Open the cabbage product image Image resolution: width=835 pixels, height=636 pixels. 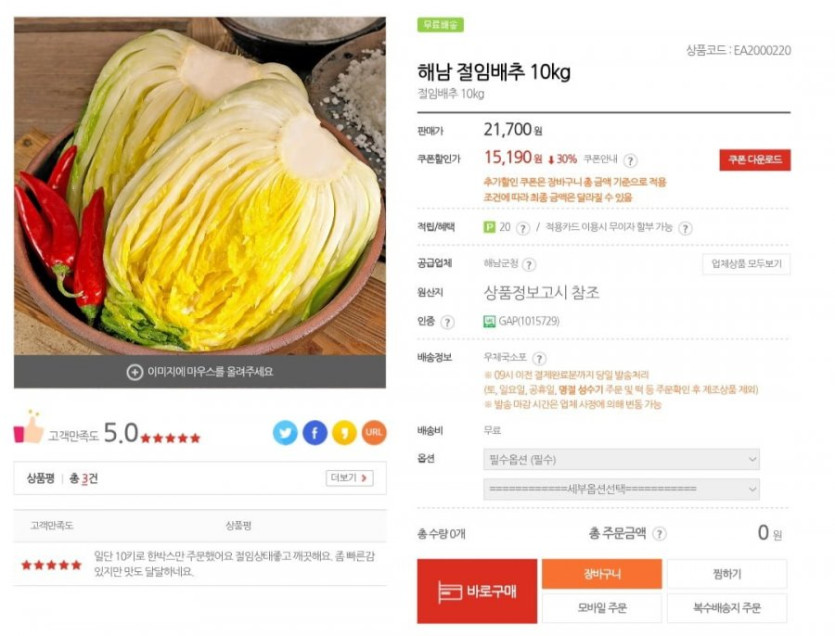(x=200, y=185)
